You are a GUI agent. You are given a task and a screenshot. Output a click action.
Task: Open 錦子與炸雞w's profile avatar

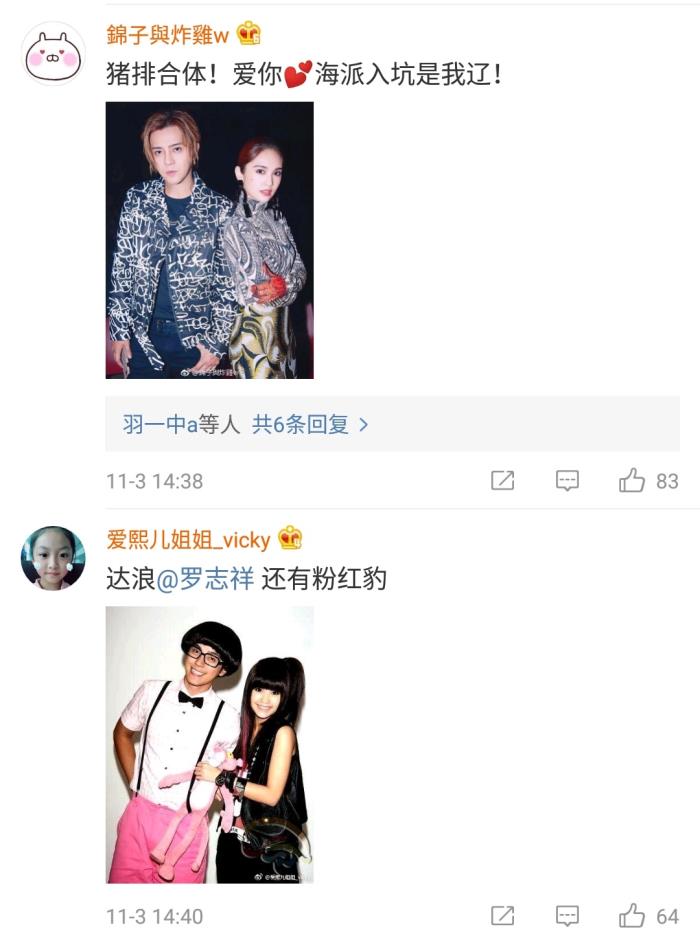point(53,53)
